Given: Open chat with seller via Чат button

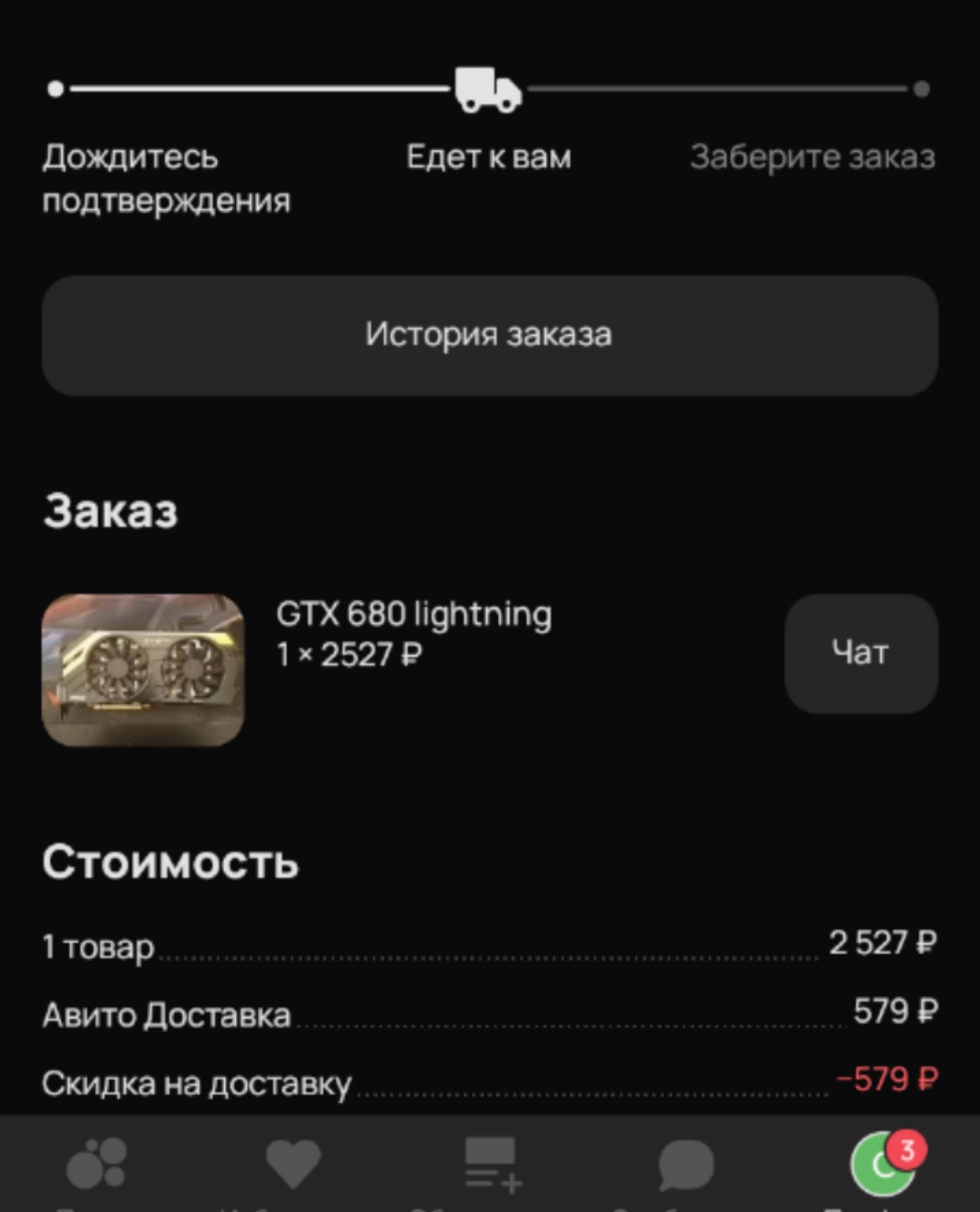Looking at the screenshot, I should [860, 653].
